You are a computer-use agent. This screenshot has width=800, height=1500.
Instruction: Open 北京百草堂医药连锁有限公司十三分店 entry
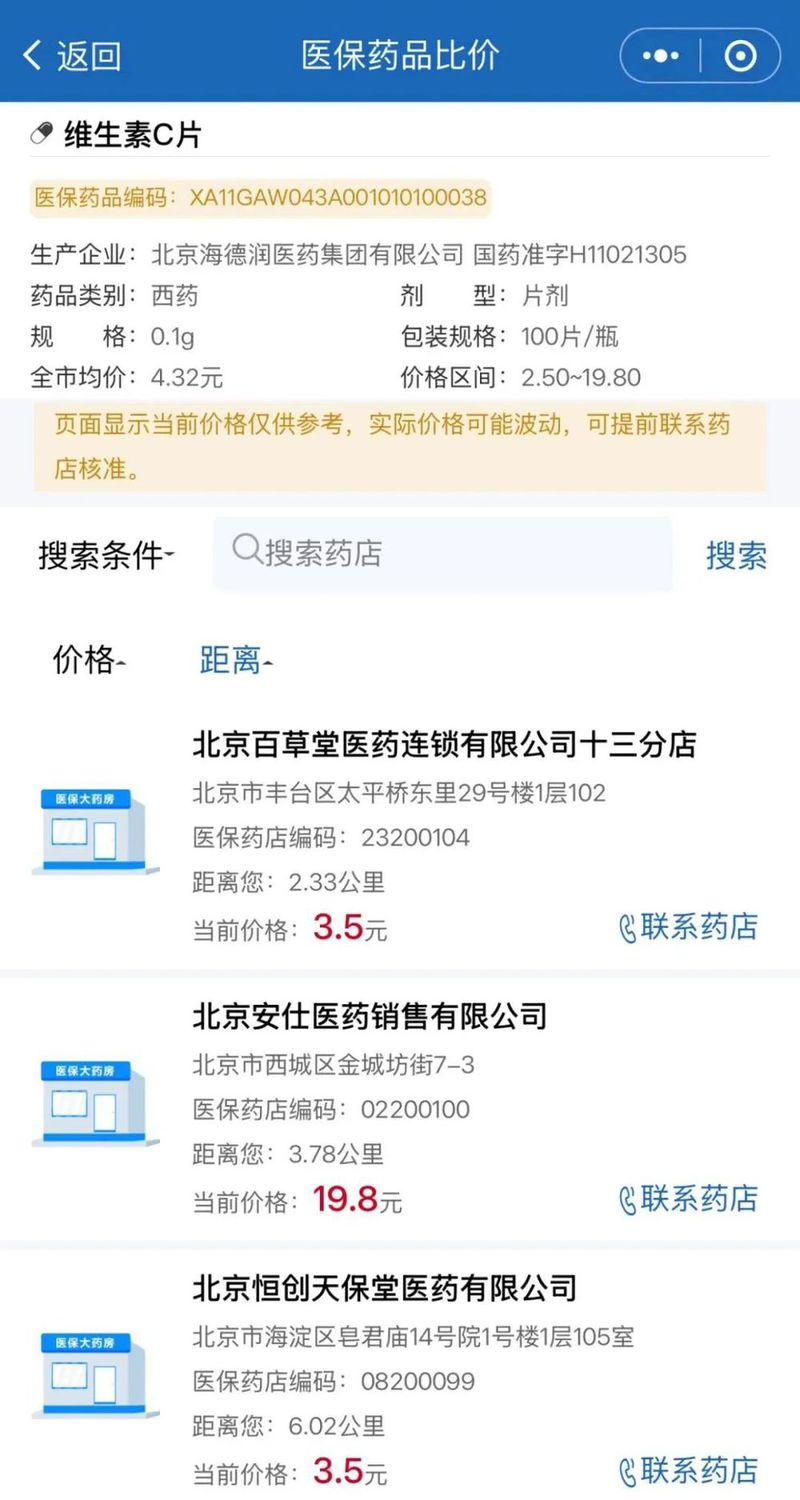click(x=444, y=744)
